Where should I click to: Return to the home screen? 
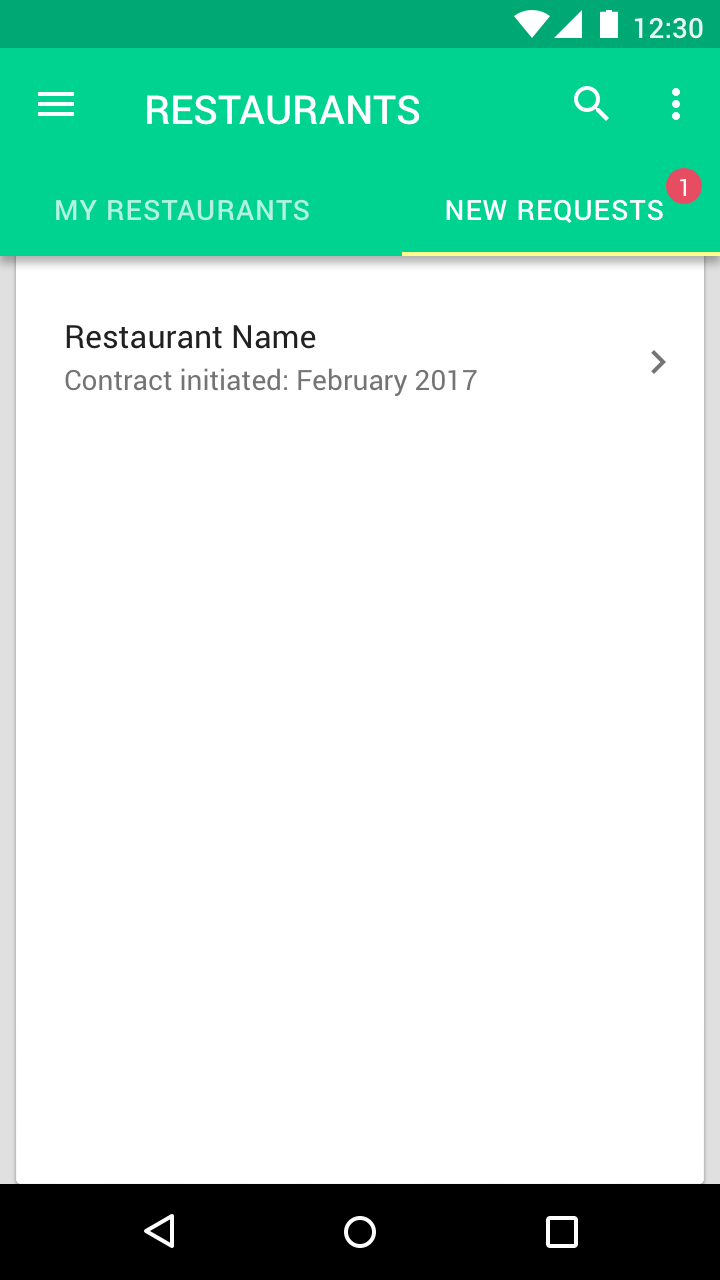pos(360,1231)
